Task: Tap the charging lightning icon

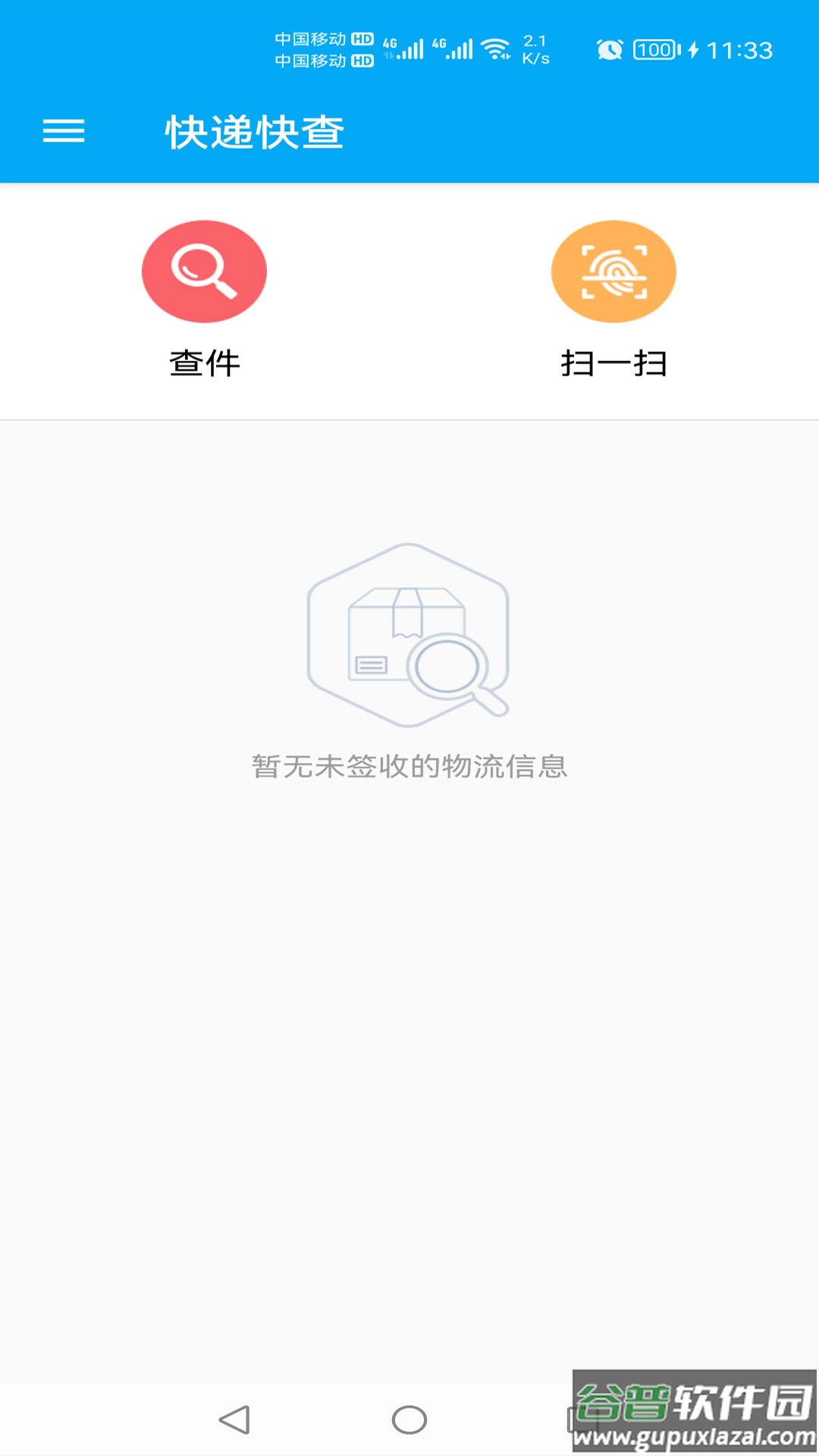Action: [x=692, y=48]
